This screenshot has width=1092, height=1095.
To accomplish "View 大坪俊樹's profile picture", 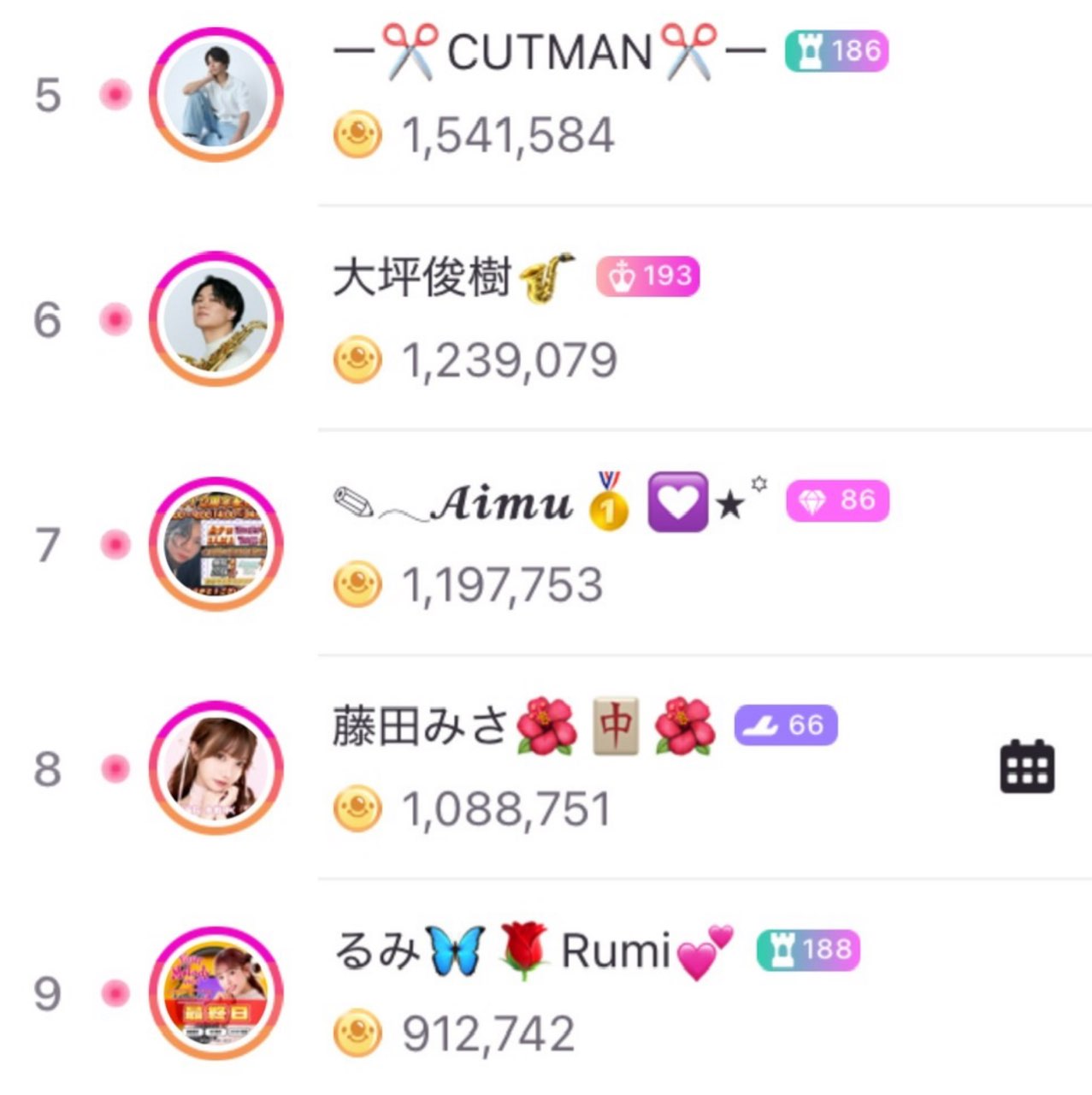I will [x=216, y=319].
